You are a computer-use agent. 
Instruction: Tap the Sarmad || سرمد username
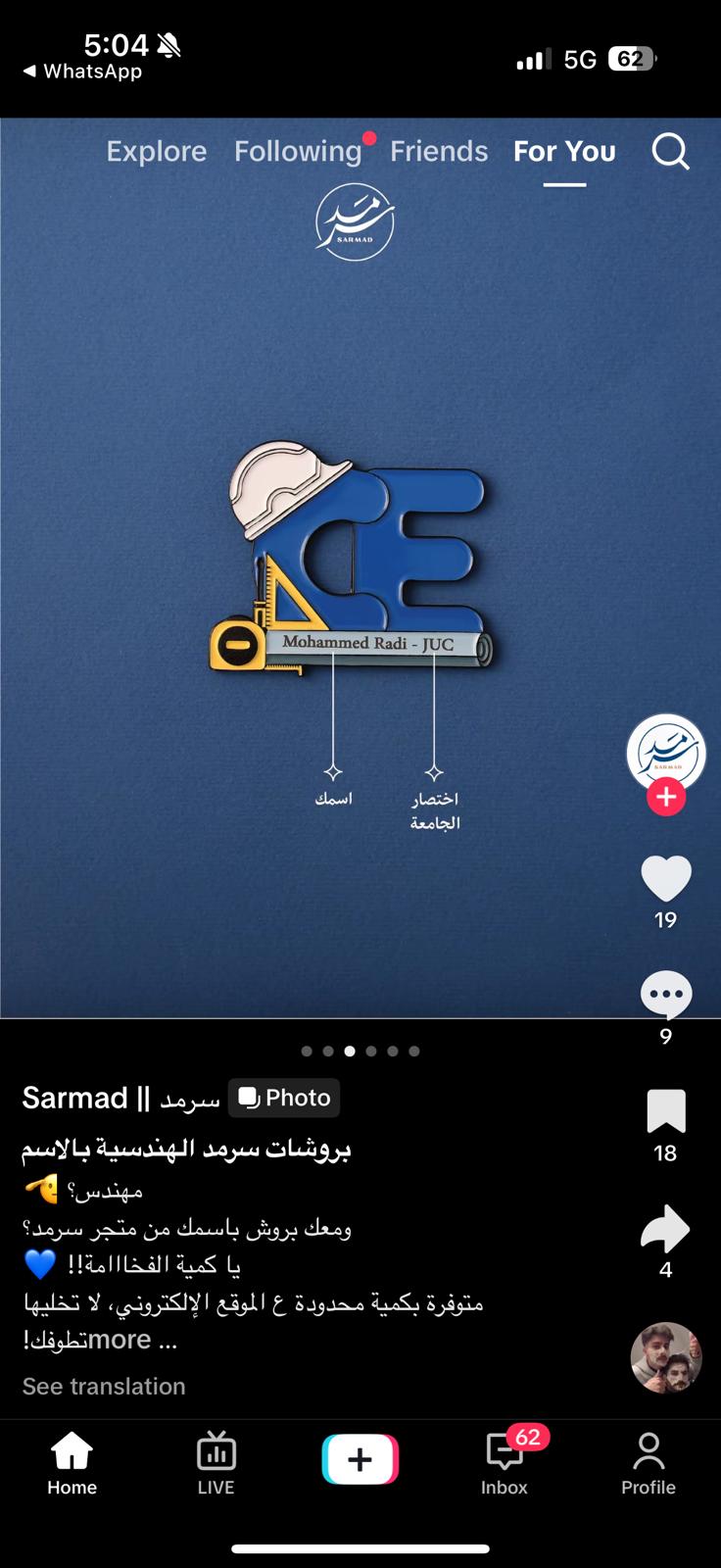pos(121,1098)
